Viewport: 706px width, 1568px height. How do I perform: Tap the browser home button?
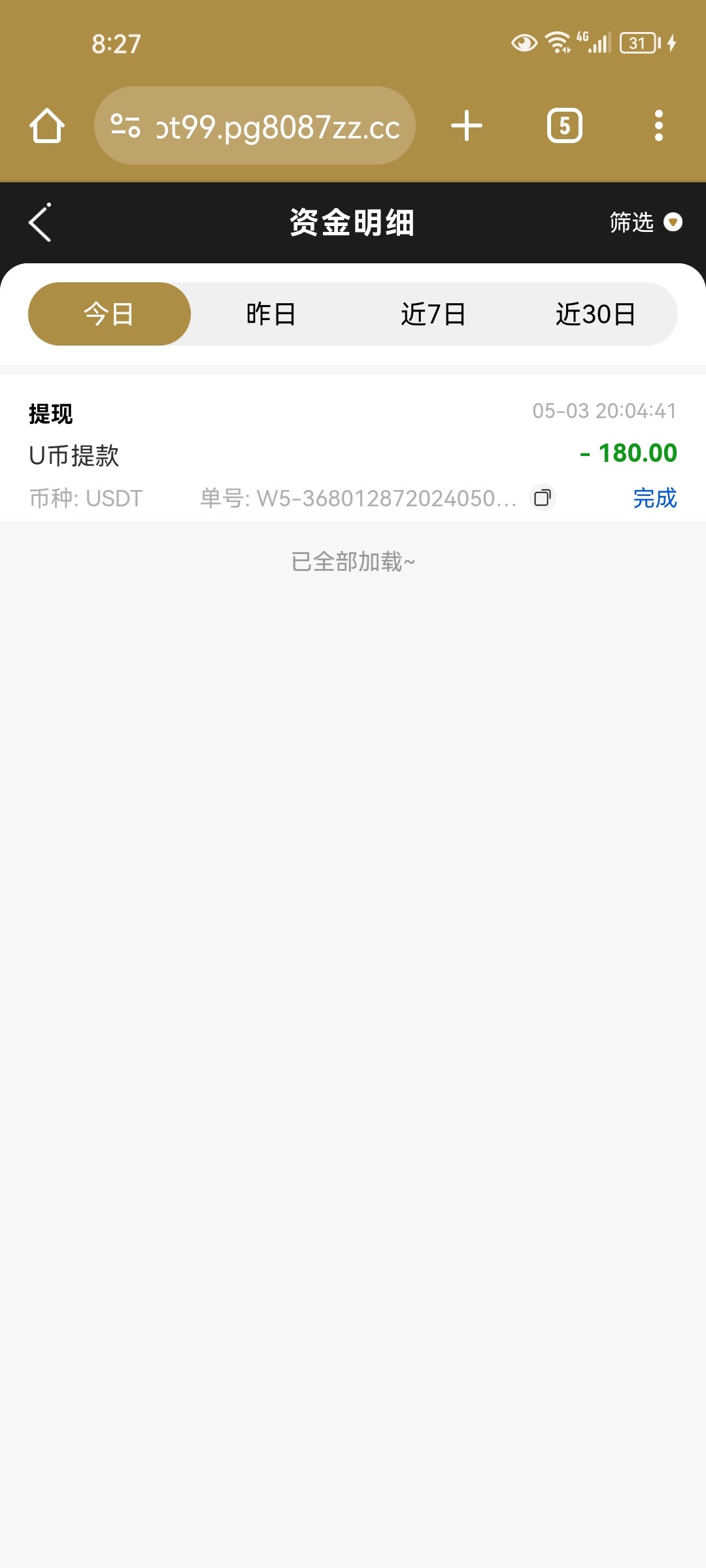tap(47, 125)
